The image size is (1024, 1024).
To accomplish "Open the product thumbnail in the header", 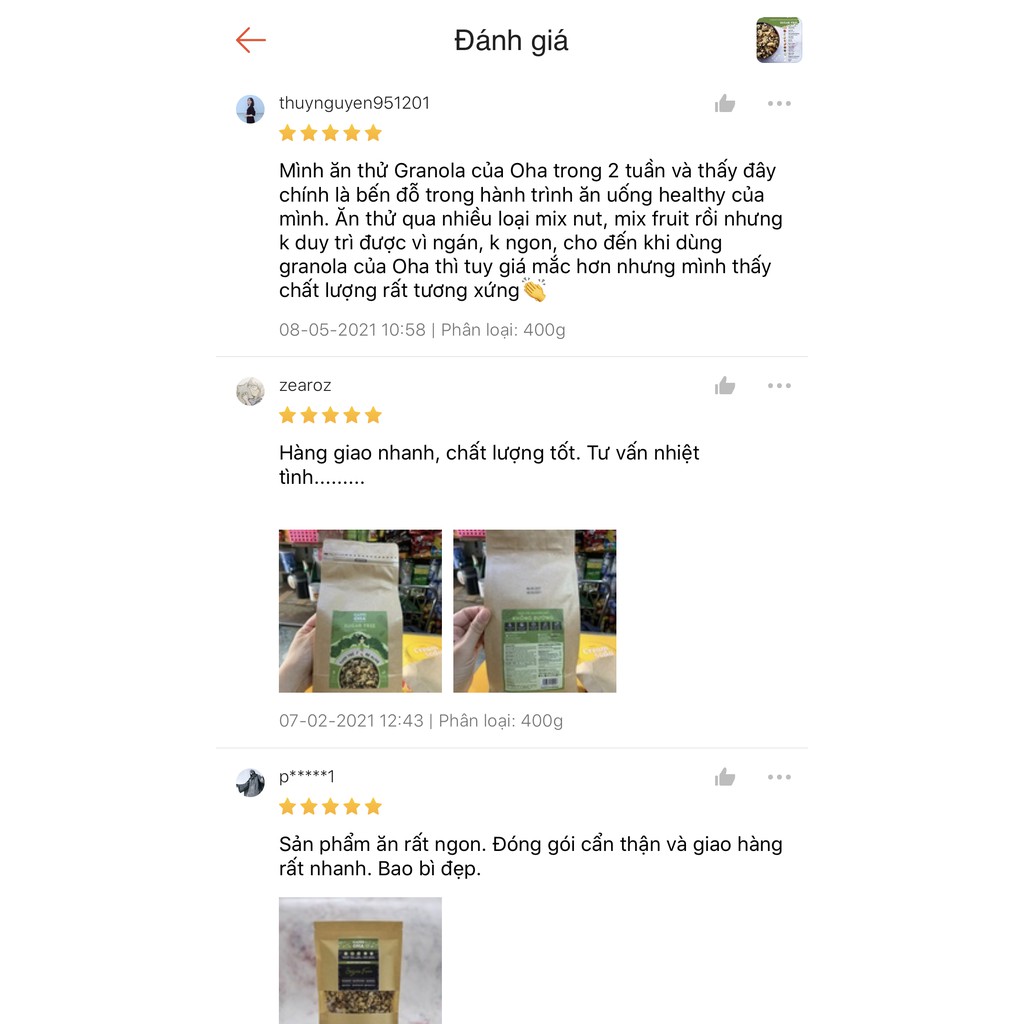I will (779, 40).
